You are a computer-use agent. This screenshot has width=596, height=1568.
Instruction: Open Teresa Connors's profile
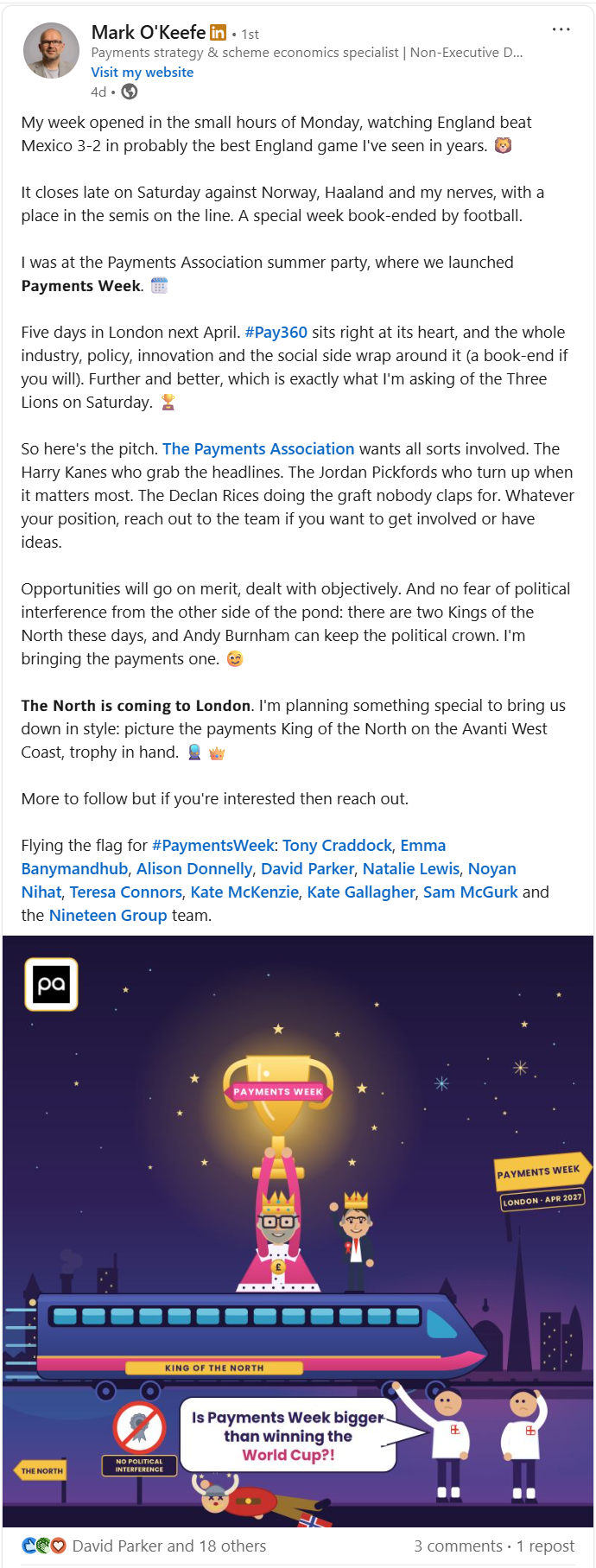[x=126, y=892]
